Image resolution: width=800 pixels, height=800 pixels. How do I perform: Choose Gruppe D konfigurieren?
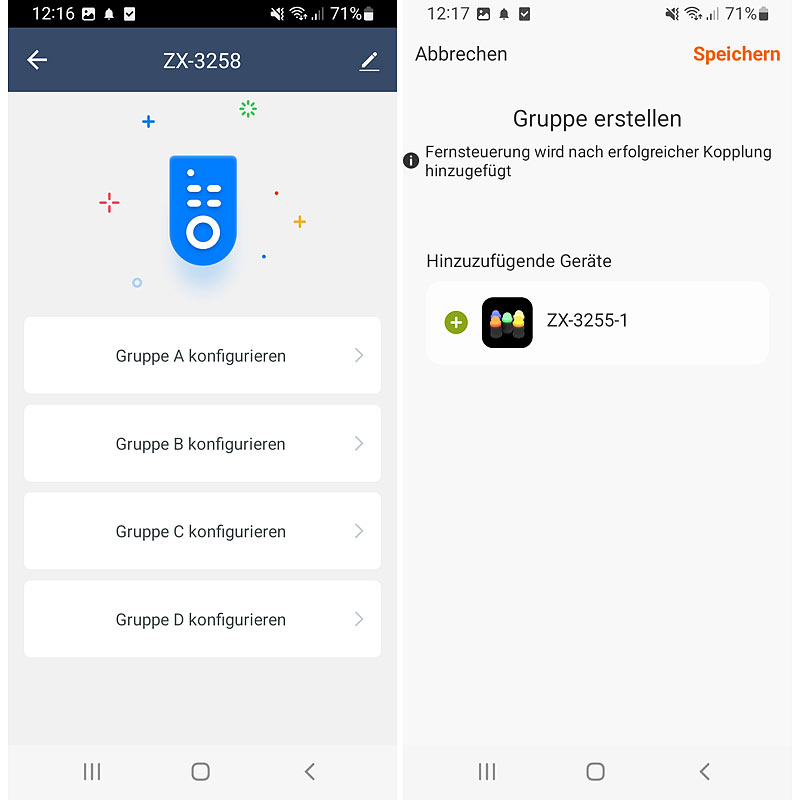(202, 619)
